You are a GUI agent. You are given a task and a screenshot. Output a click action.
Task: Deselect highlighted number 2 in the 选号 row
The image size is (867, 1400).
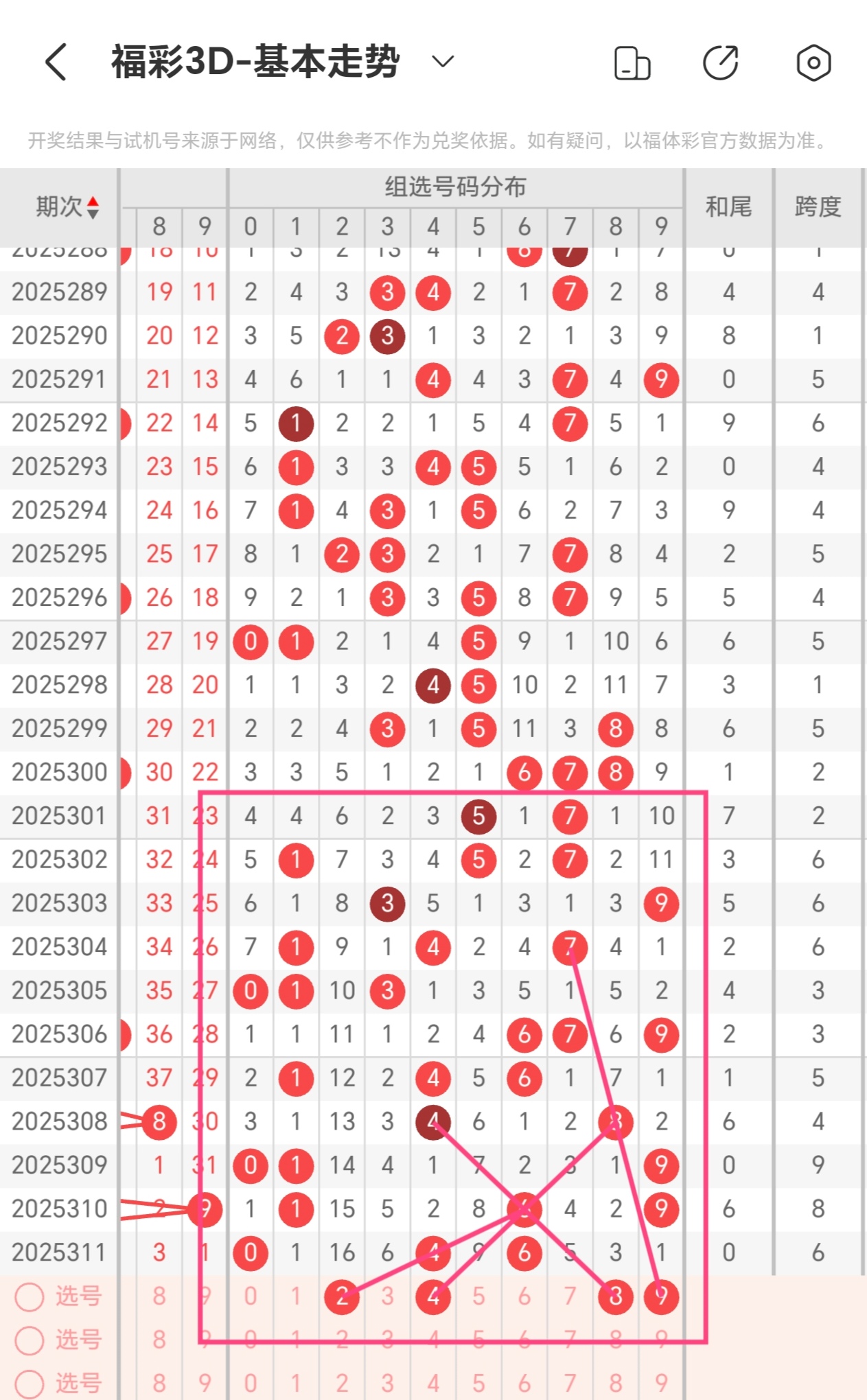coord(342,1296)
